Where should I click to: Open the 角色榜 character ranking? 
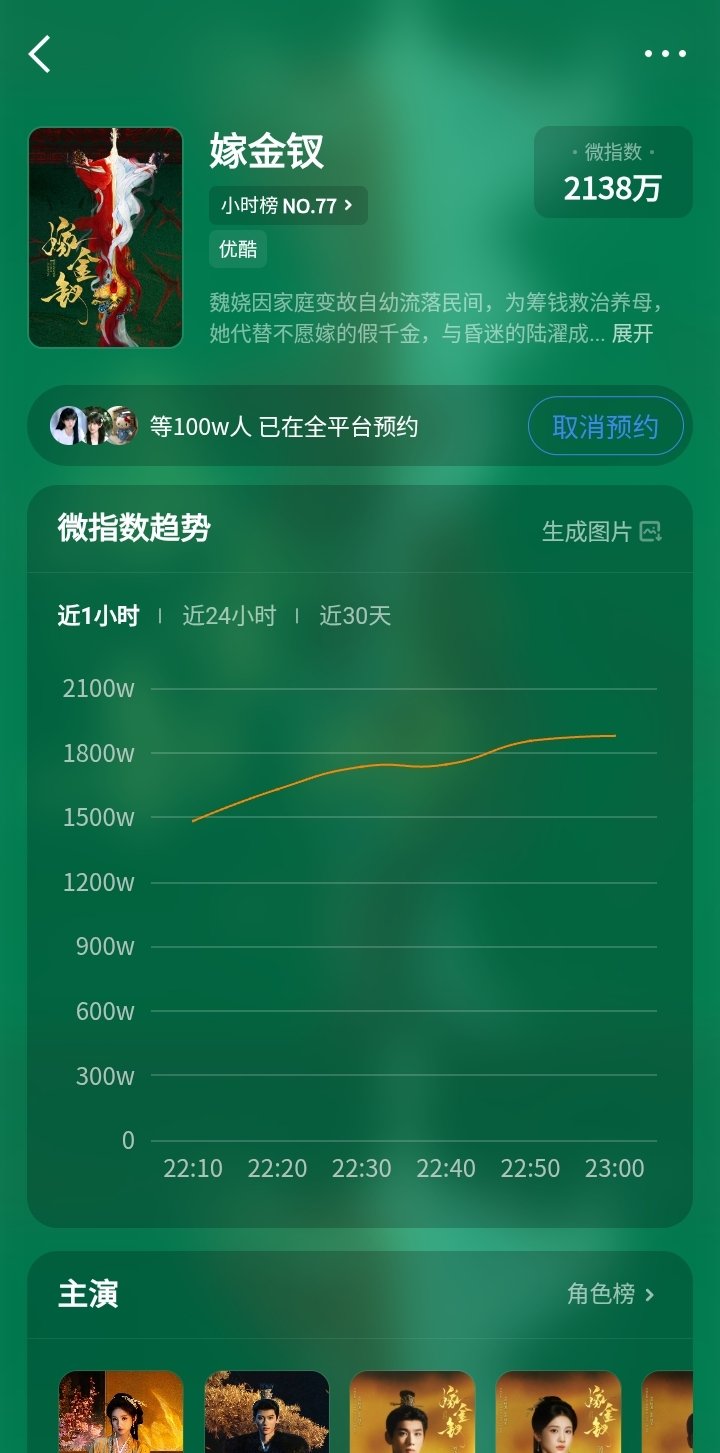point(611,1294)
